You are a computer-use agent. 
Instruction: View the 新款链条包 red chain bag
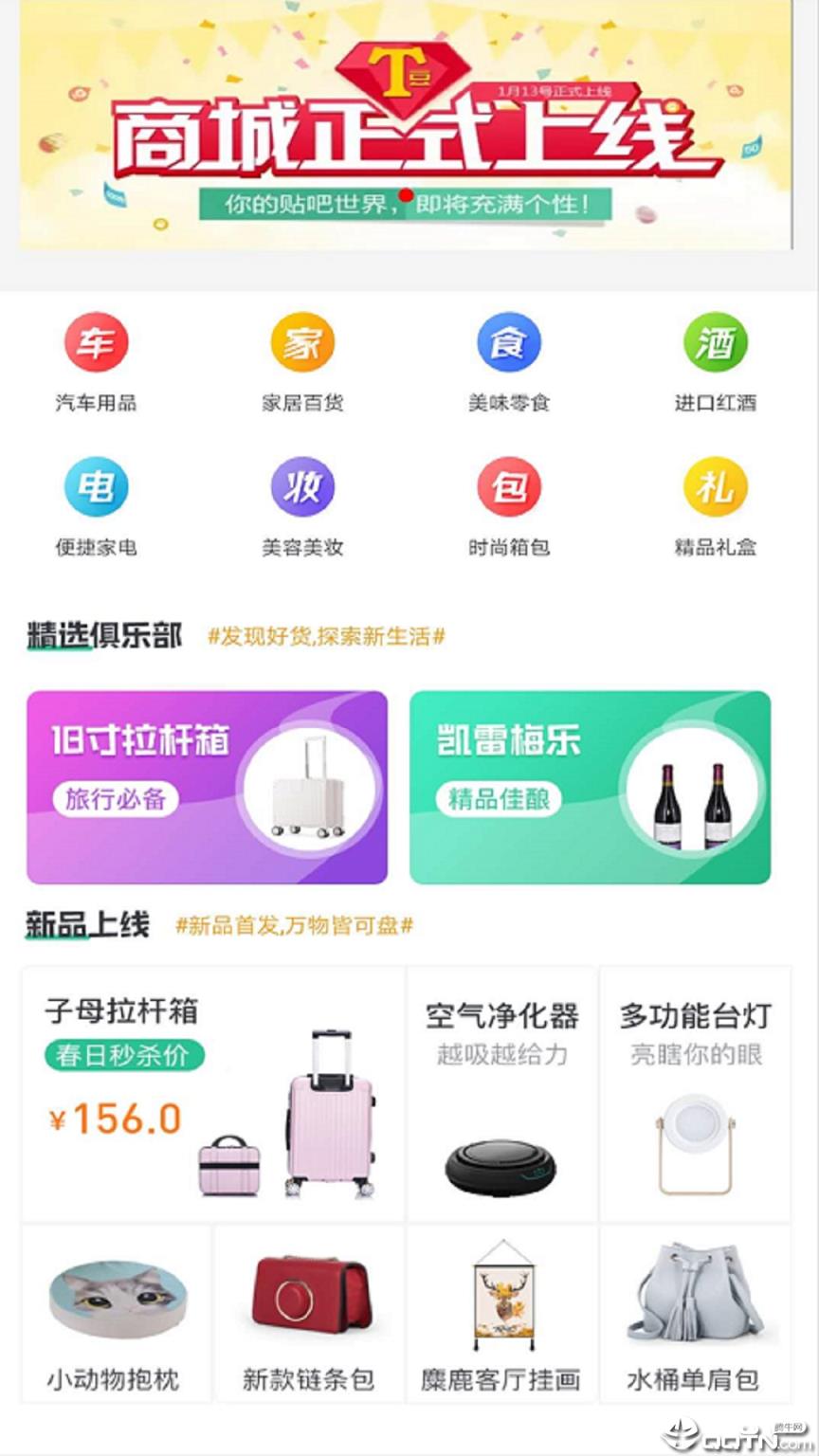(x=308, y=1308)
